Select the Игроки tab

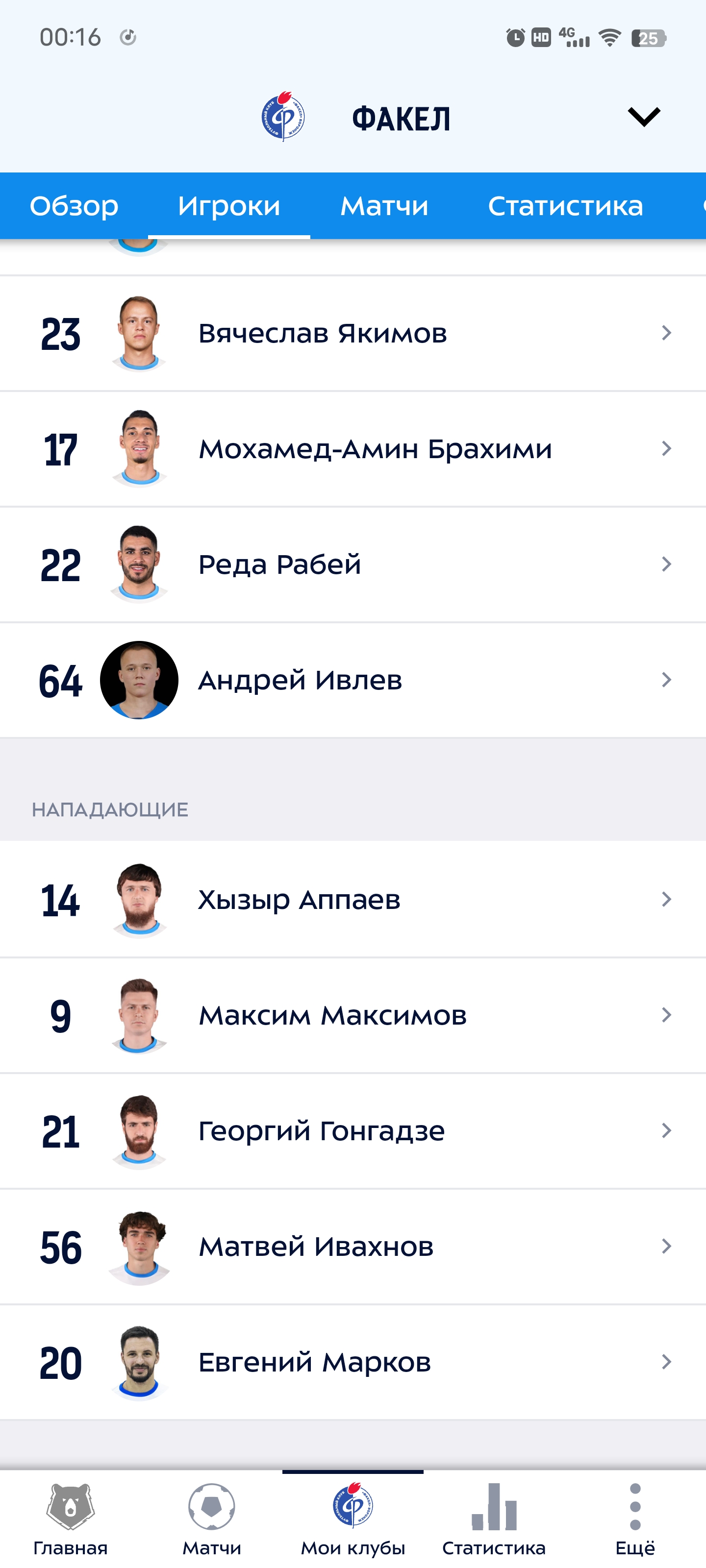[x=229, y=206]
